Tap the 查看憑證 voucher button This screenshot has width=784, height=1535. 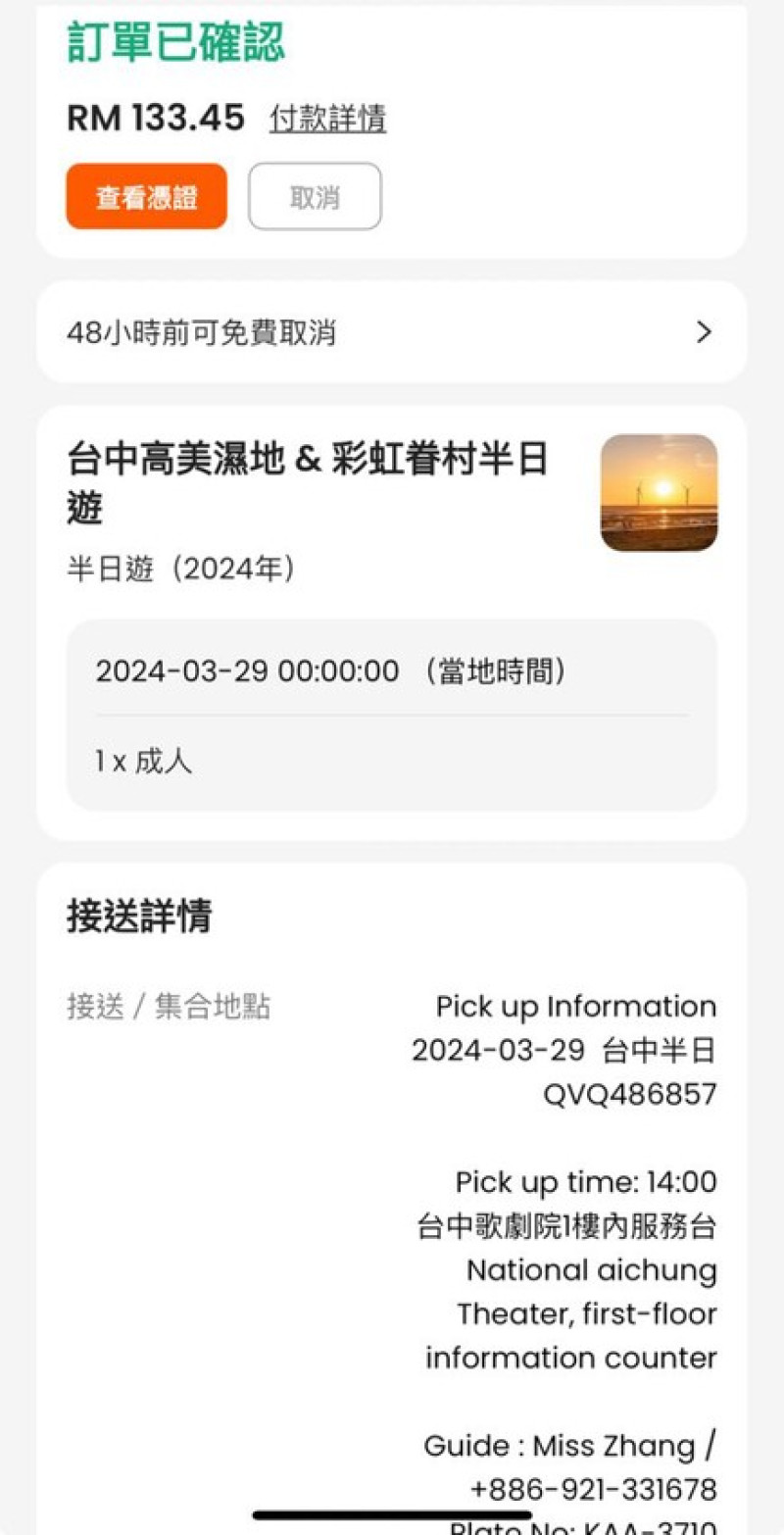[x=145, y=196]
